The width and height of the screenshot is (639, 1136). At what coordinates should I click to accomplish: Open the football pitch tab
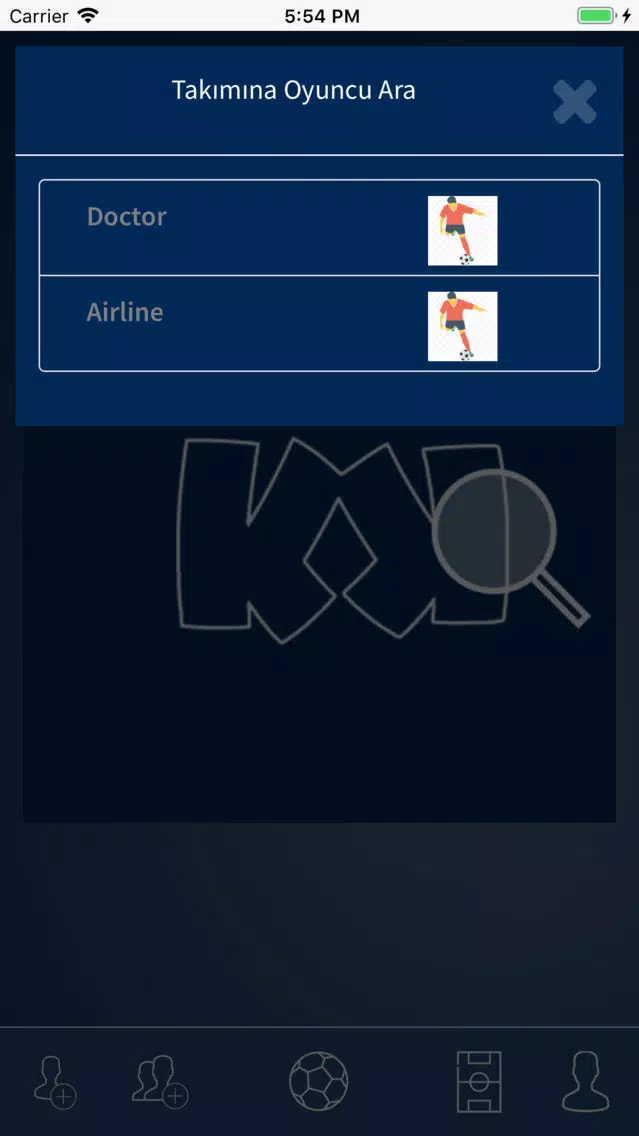click(479, 1081)
